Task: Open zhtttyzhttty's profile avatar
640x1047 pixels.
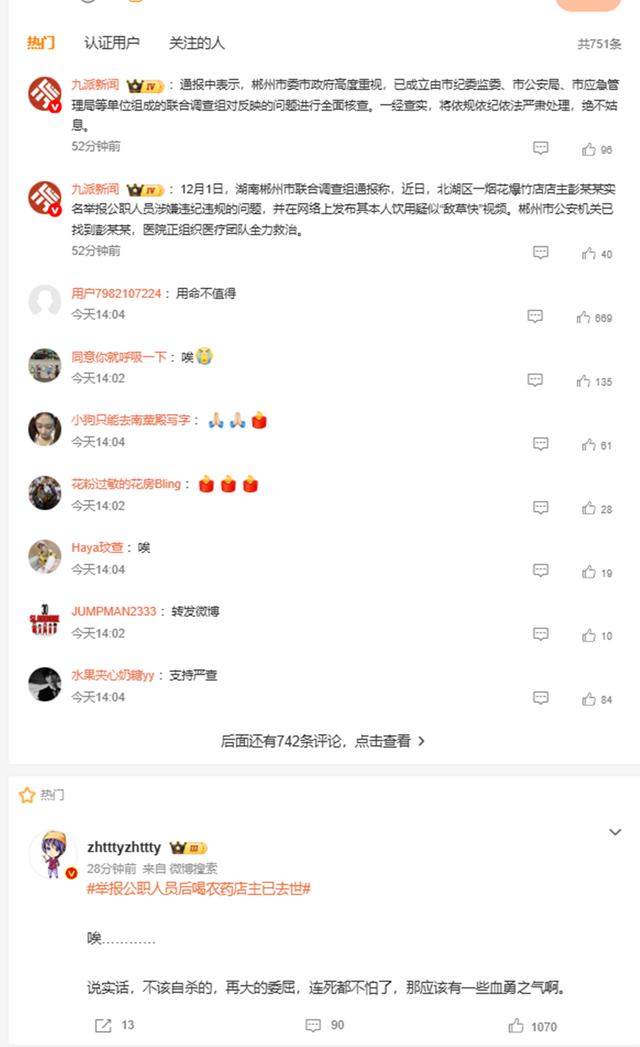Action: click(52, 853)
